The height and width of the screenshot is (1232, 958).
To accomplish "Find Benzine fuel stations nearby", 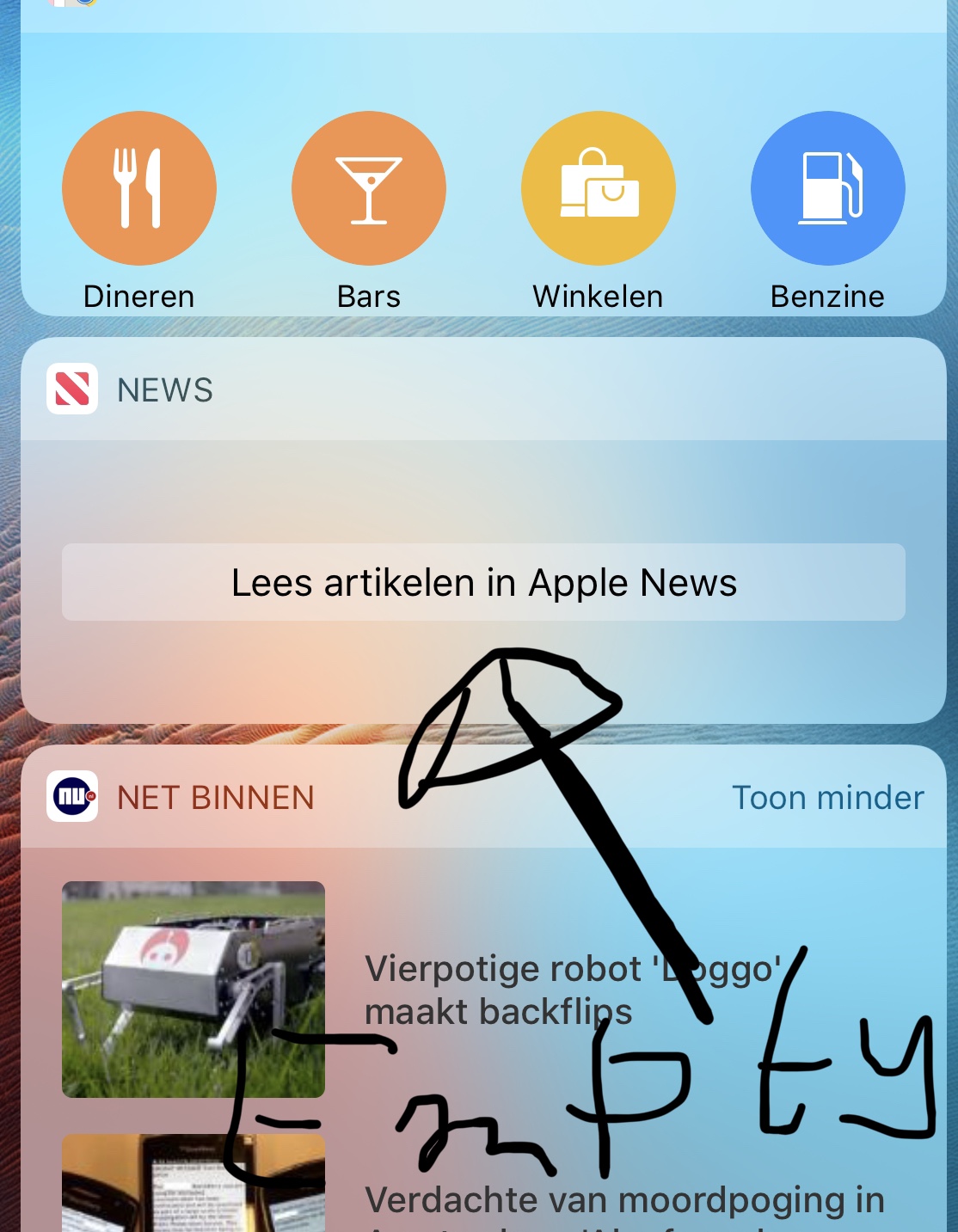I will [x=827, y=188].
